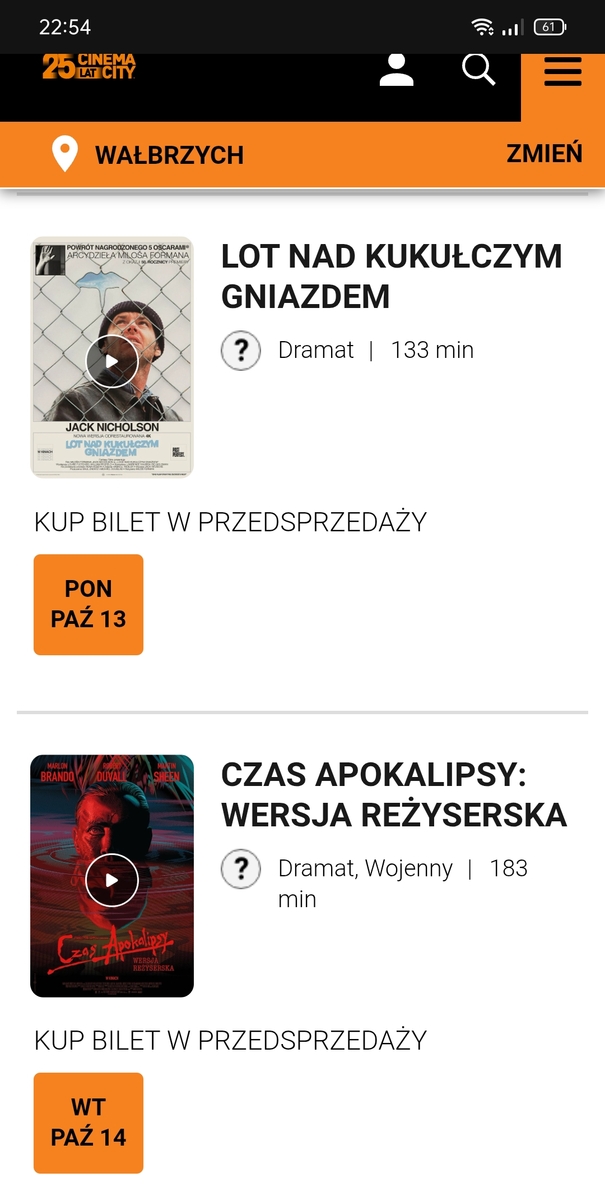Choose WT PAŹ 14 presale date
Screen dimensions: 605x1200
tap(89, 1122)
